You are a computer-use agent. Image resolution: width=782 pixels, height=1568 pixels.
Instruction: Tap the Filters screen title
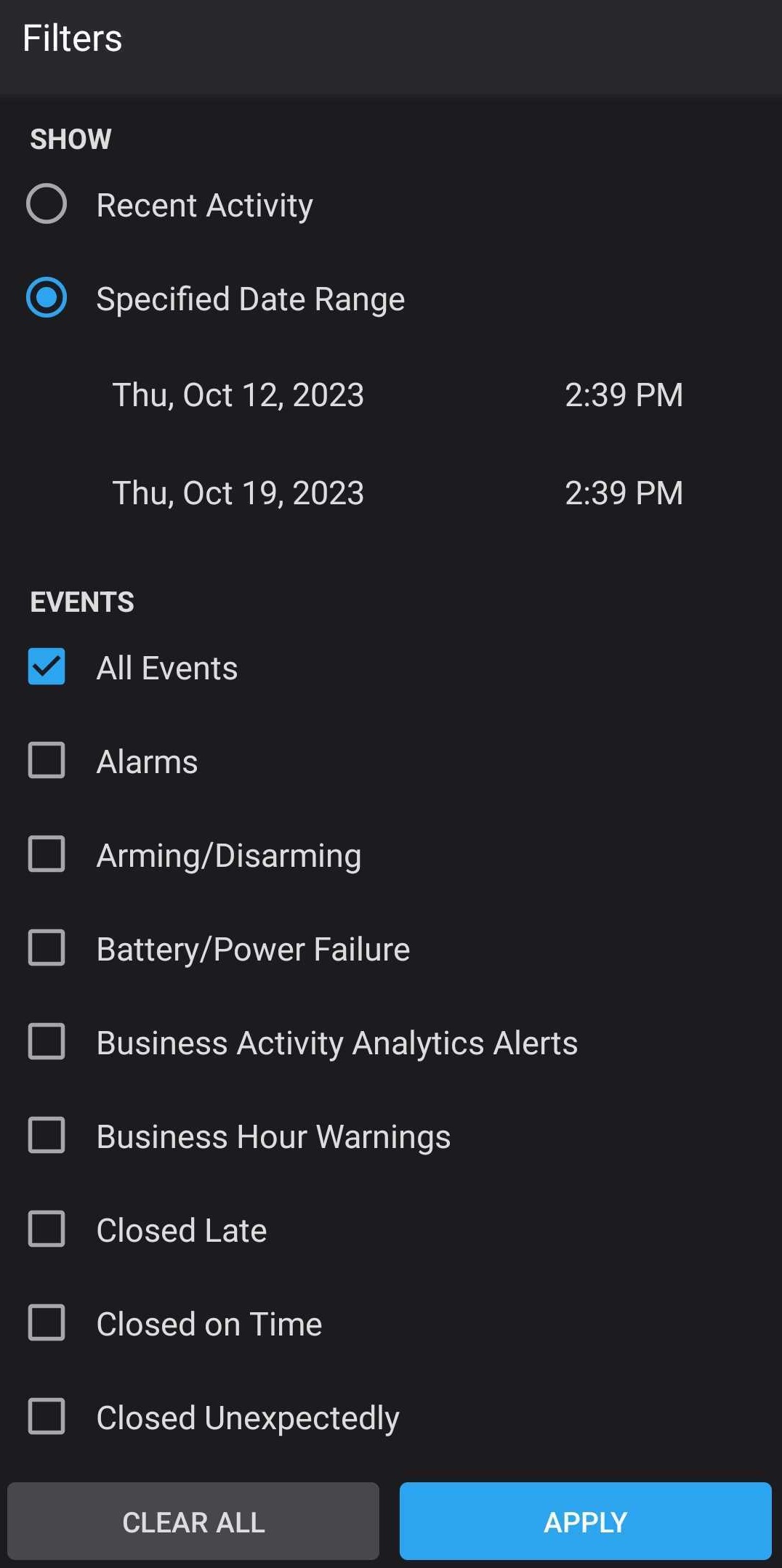coord(71,38)
